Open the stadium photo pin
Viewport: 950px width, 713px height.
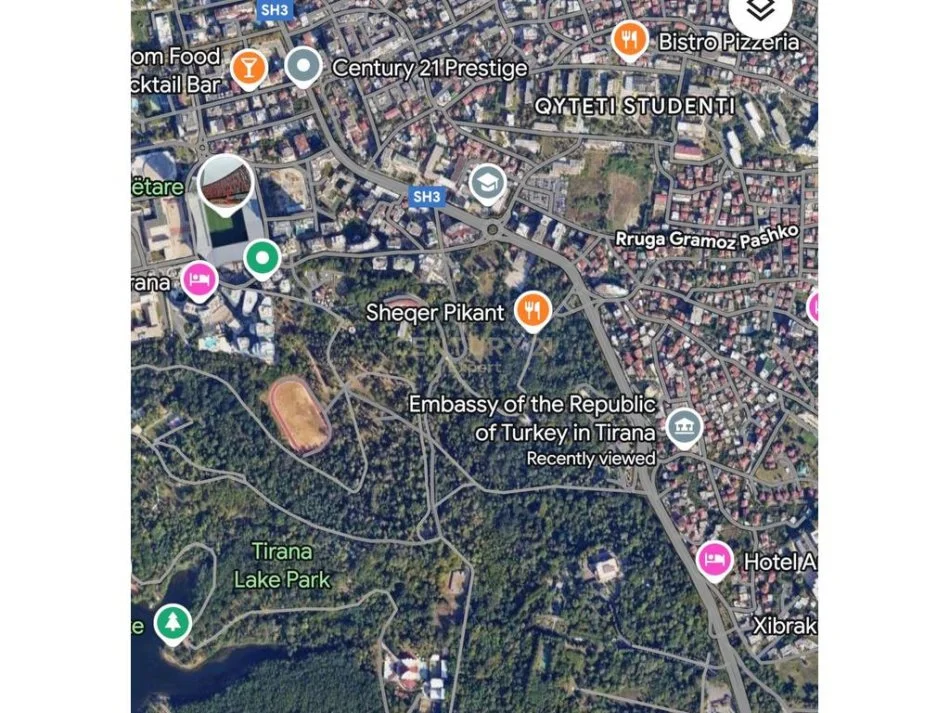pyautogui.click(x=225, y=183)
